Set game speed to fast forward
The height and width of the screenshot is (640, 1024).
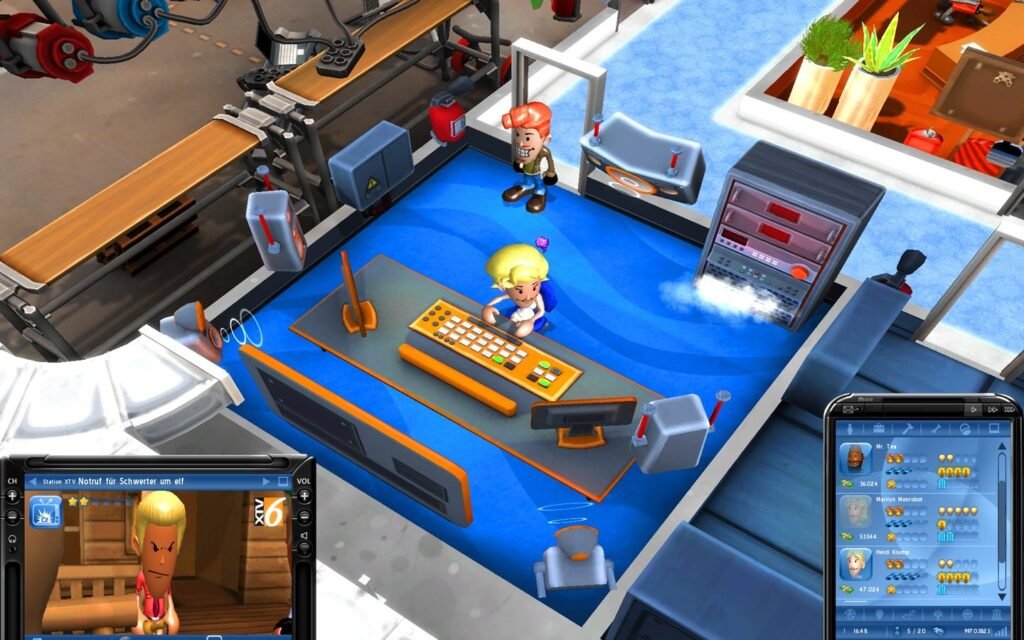pos(992,410)
